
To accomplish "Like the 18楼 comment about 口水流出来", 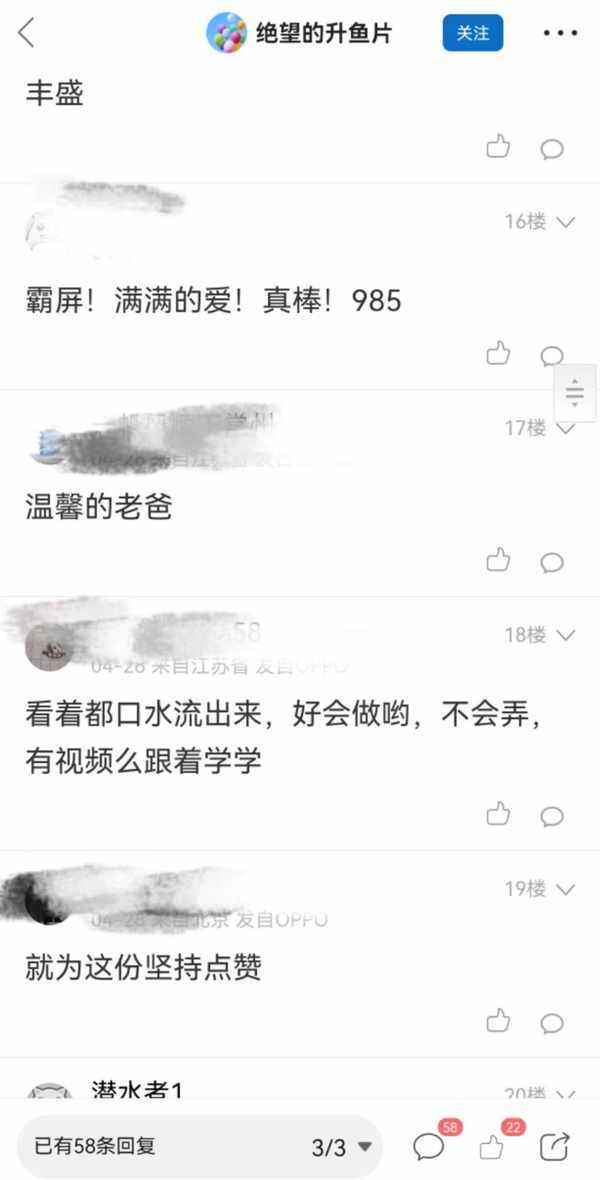I will (x=498, y=815).
